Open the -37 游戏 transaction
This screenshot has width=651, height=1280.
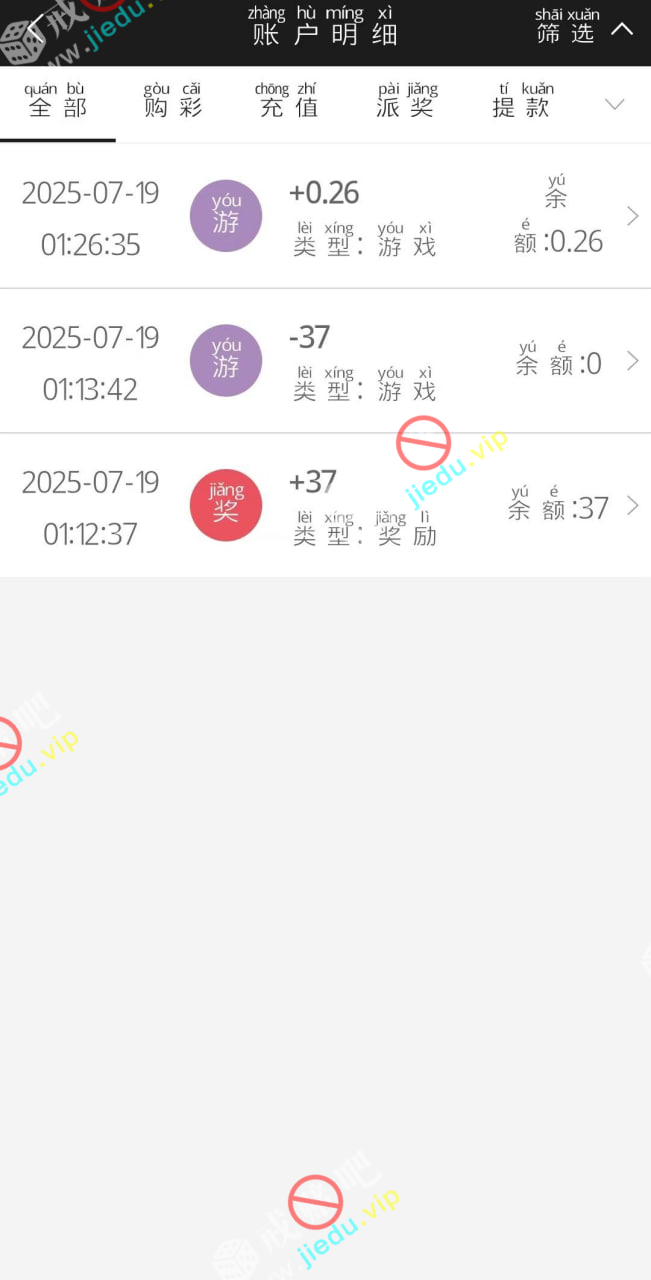tap(325, 361)
